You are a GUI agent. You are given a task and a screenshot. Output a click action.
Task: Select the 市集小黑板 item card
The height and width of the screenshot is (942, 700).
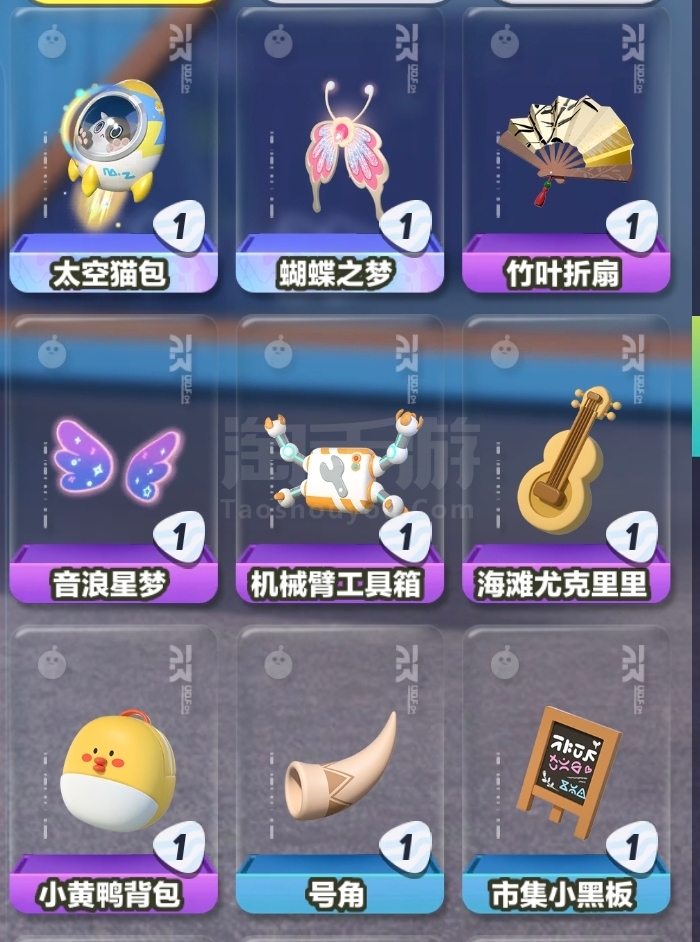click(565, 770)
